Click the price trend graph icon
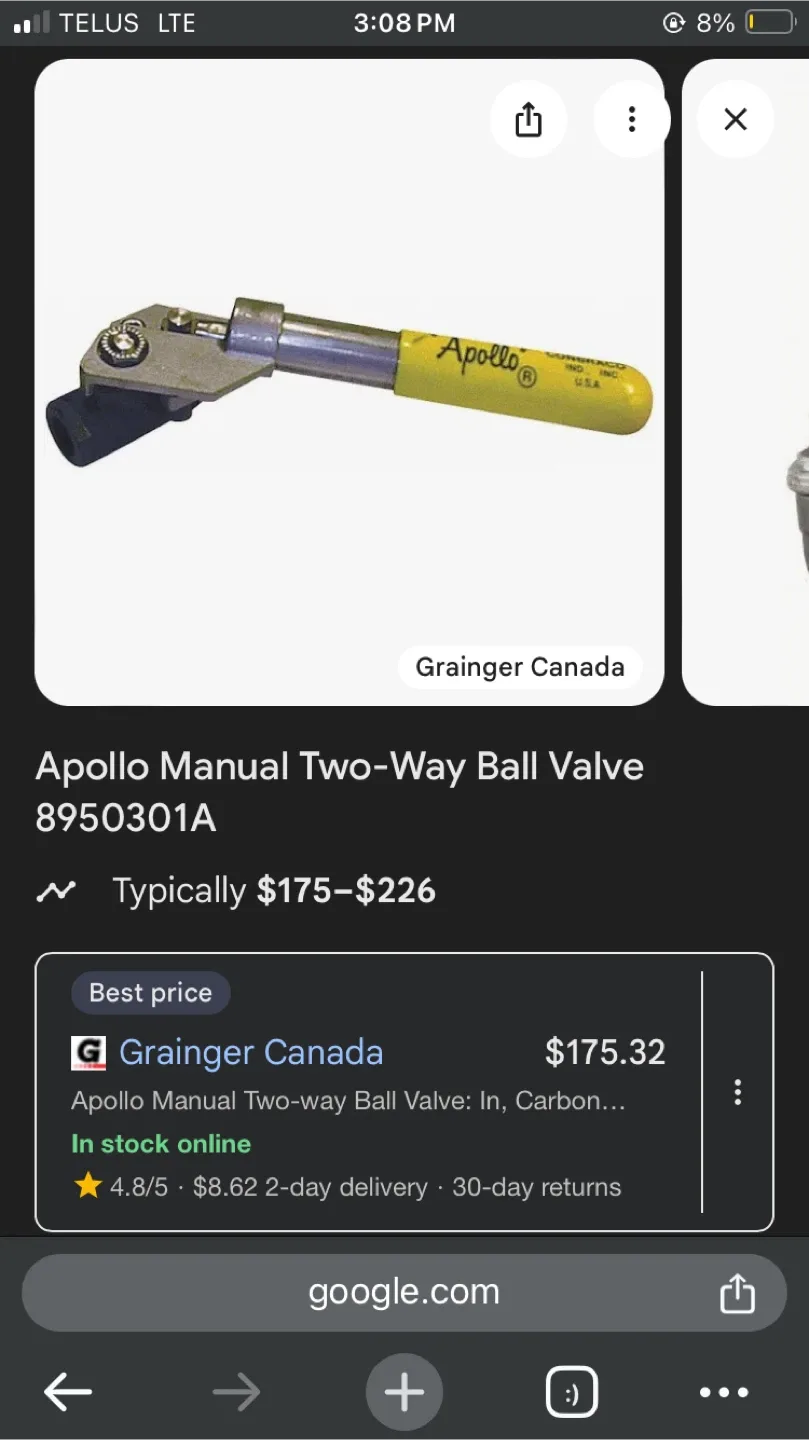 (57, 890)
